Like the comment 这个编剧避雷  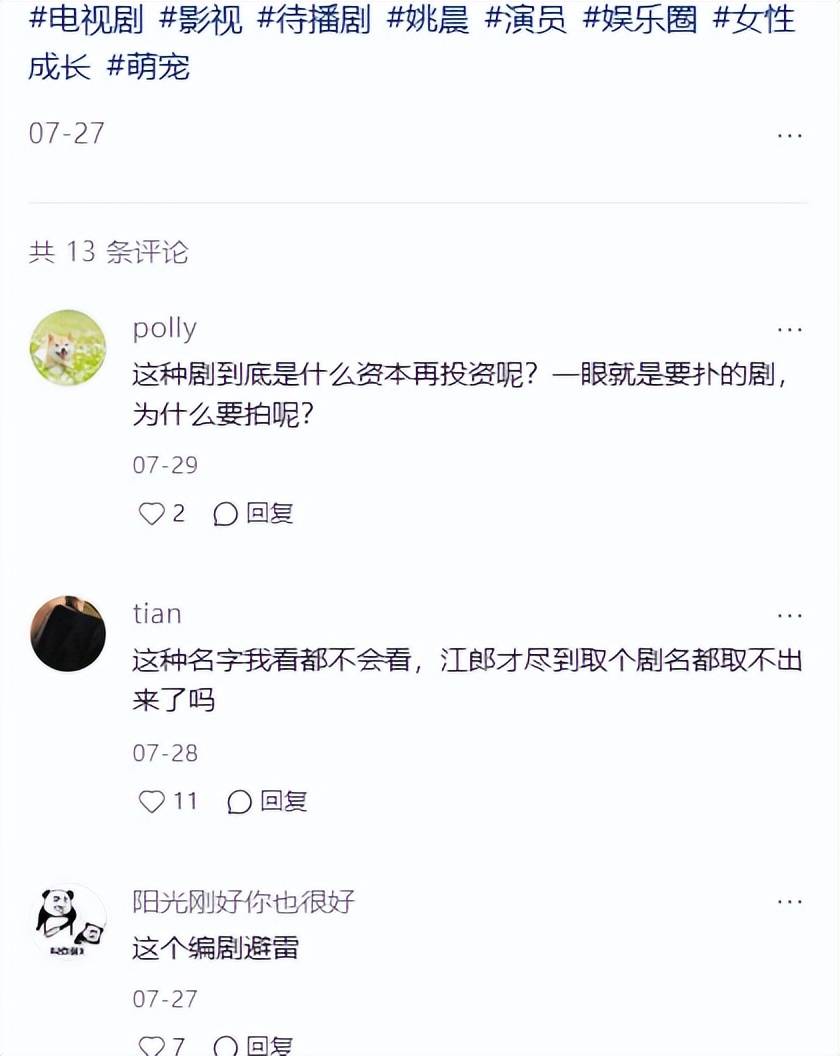click(152, 1045)
